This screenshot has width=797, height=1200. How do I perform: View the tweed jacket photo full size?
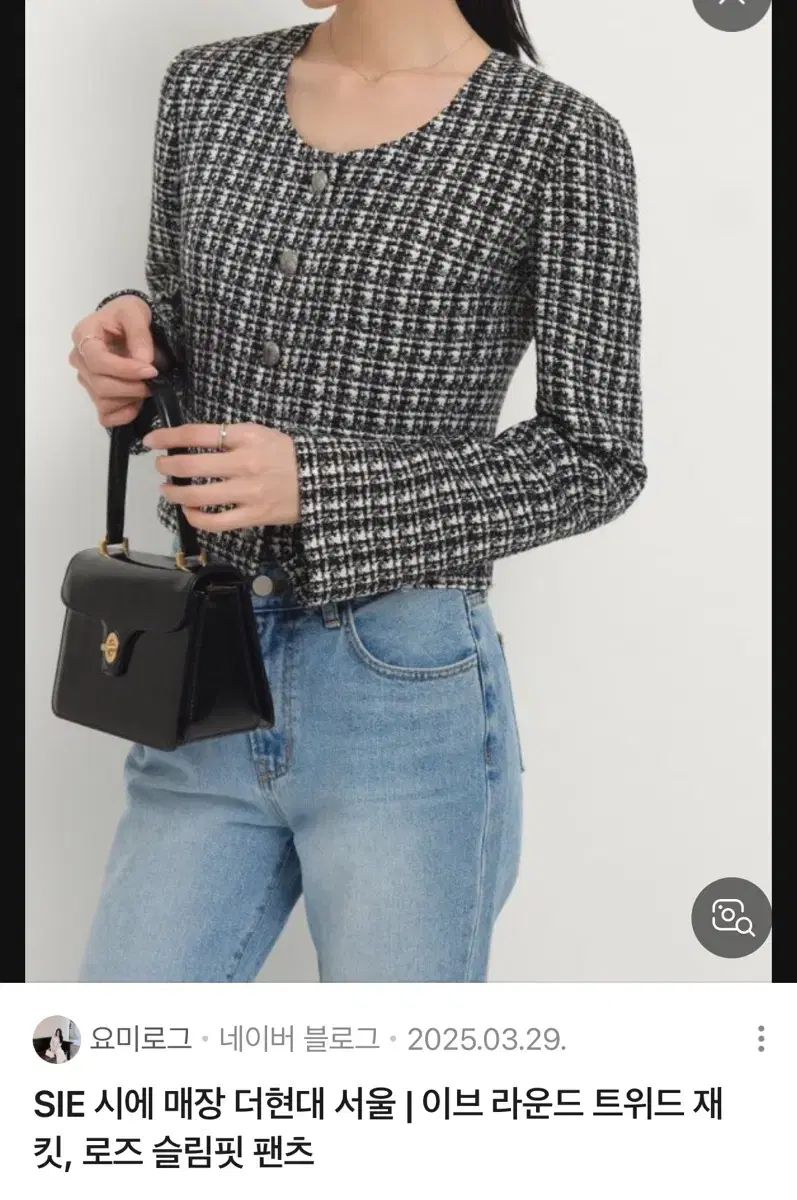point(398,490)
